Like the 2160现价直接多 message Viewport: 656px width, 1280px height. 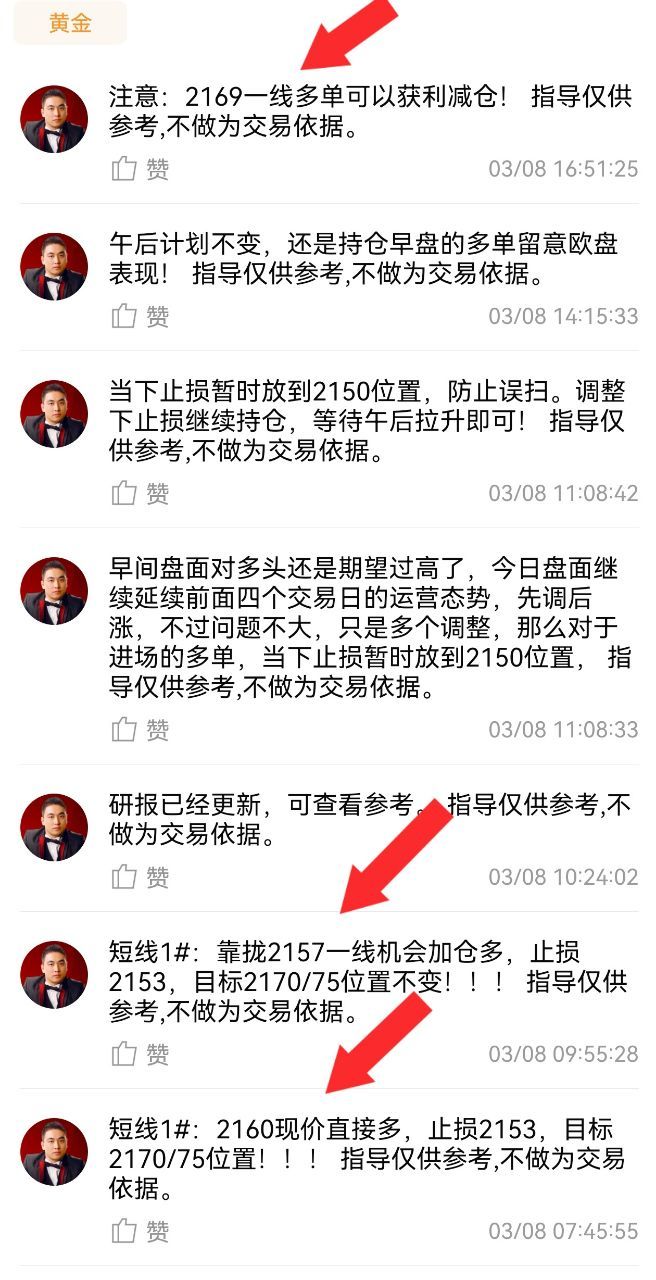(x=139, y=1231)
